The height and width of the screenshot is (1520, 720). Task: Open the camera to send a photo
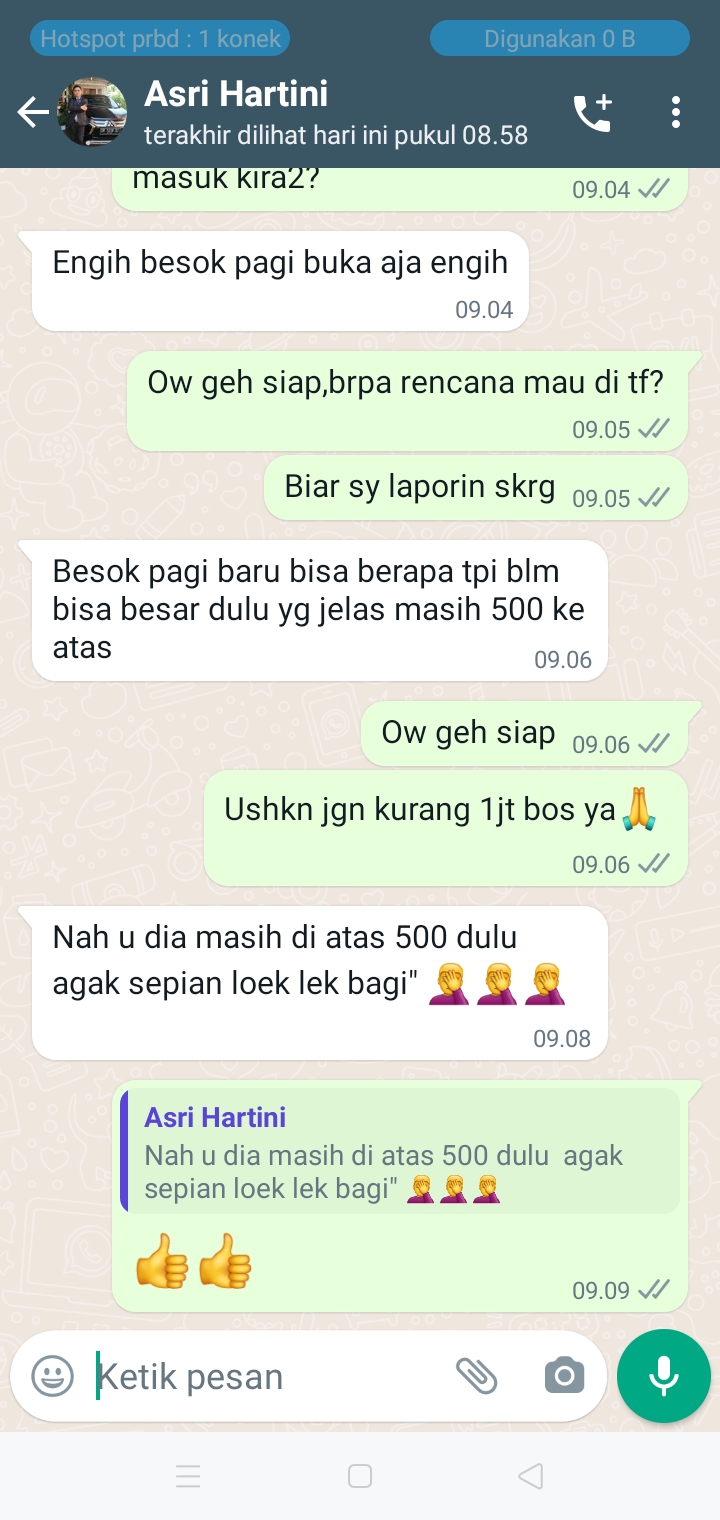click(564, 1376)
